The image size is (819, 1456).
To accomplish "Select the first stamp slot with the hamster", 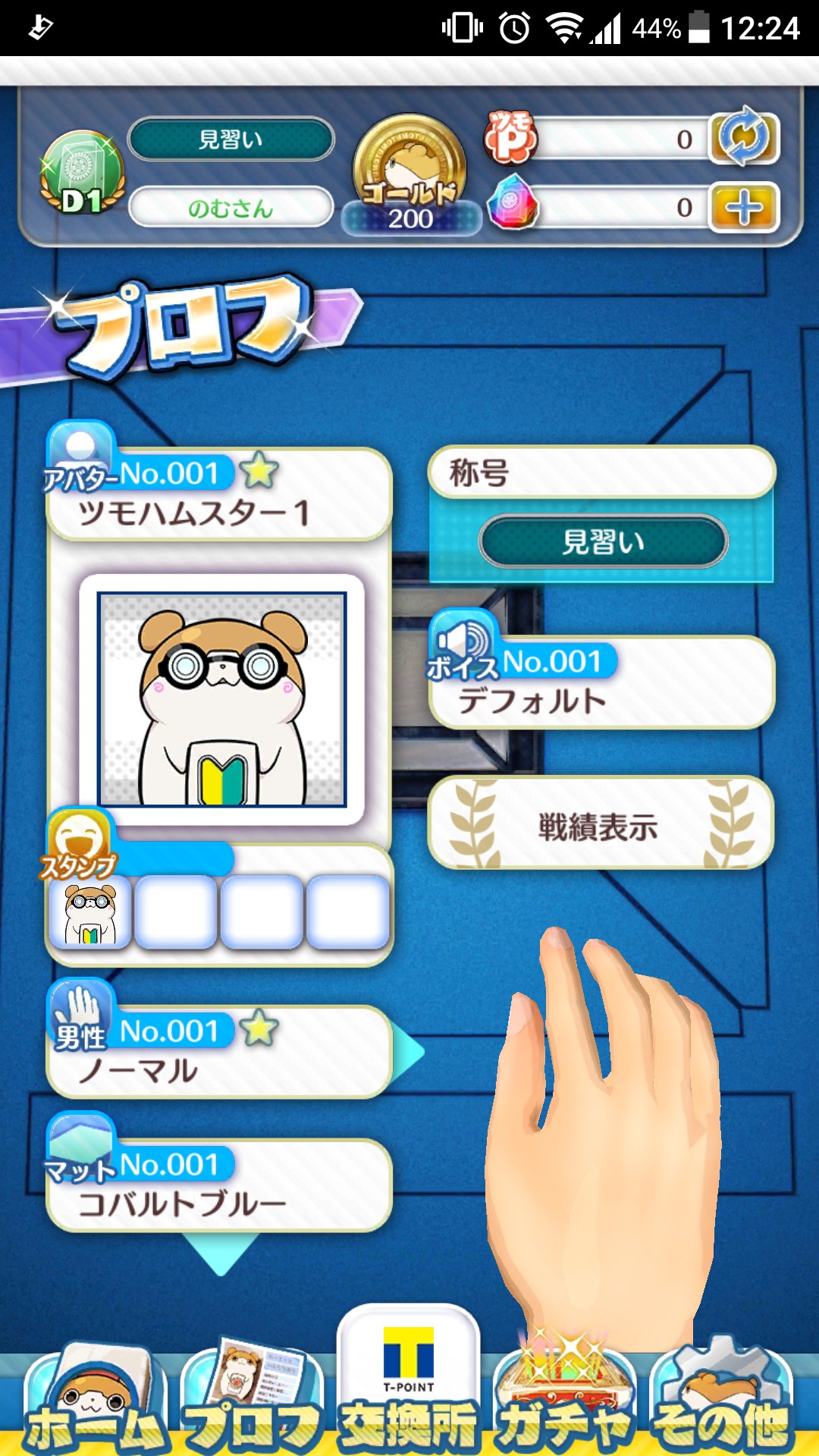I will point(90,912).
